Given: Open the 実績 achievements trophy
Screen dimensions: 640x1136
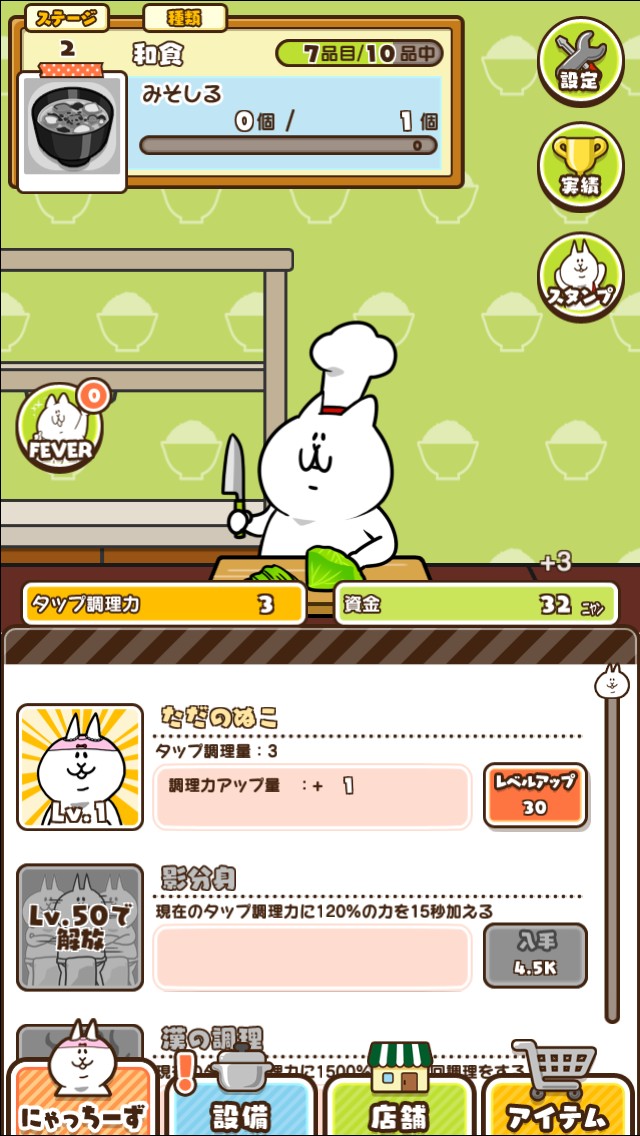Looking at the screenshot, I should point(580,166).
